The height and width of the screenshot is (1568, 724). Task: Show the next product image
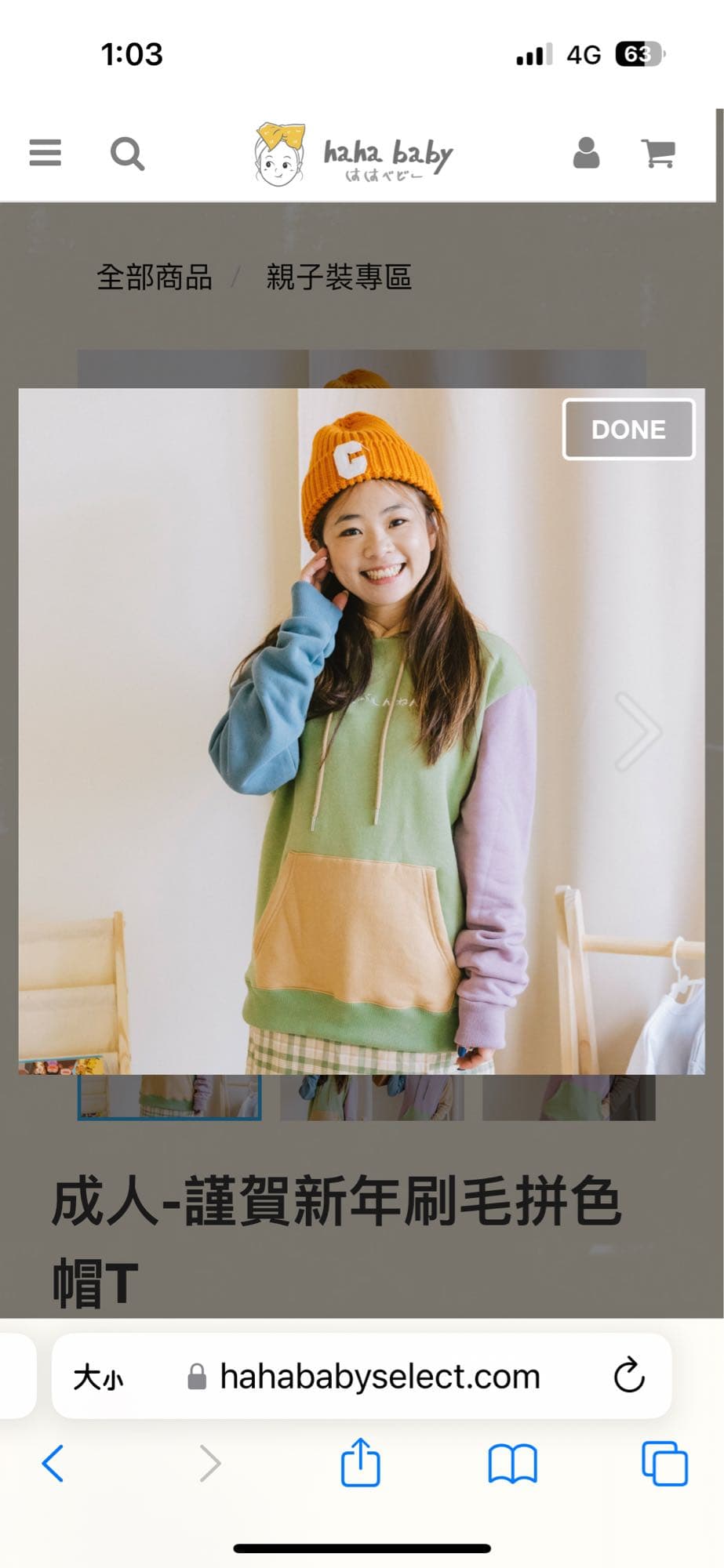tap(638, 731)
